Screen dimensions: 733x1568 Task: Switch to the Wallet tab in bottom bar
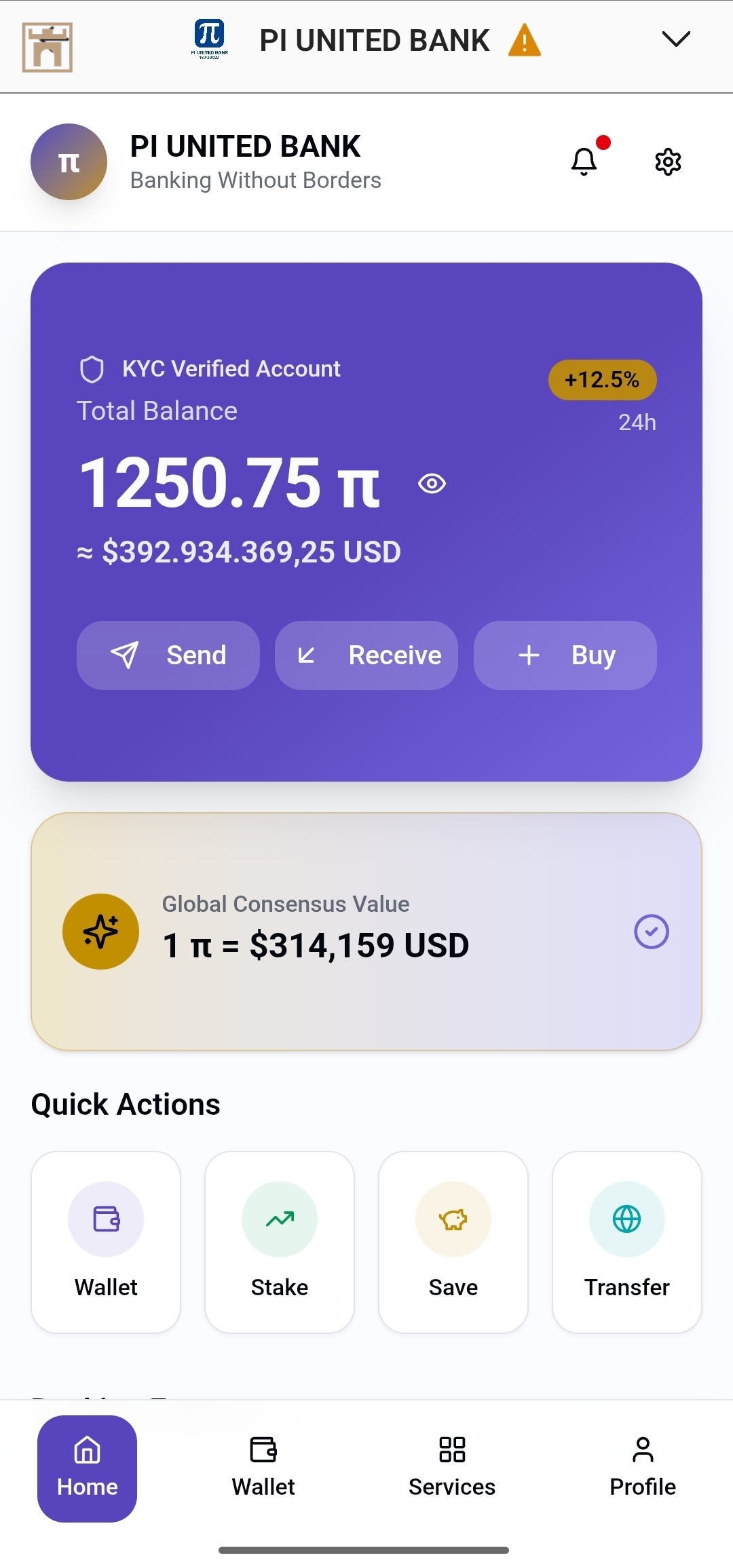(x=263, y=1468)
